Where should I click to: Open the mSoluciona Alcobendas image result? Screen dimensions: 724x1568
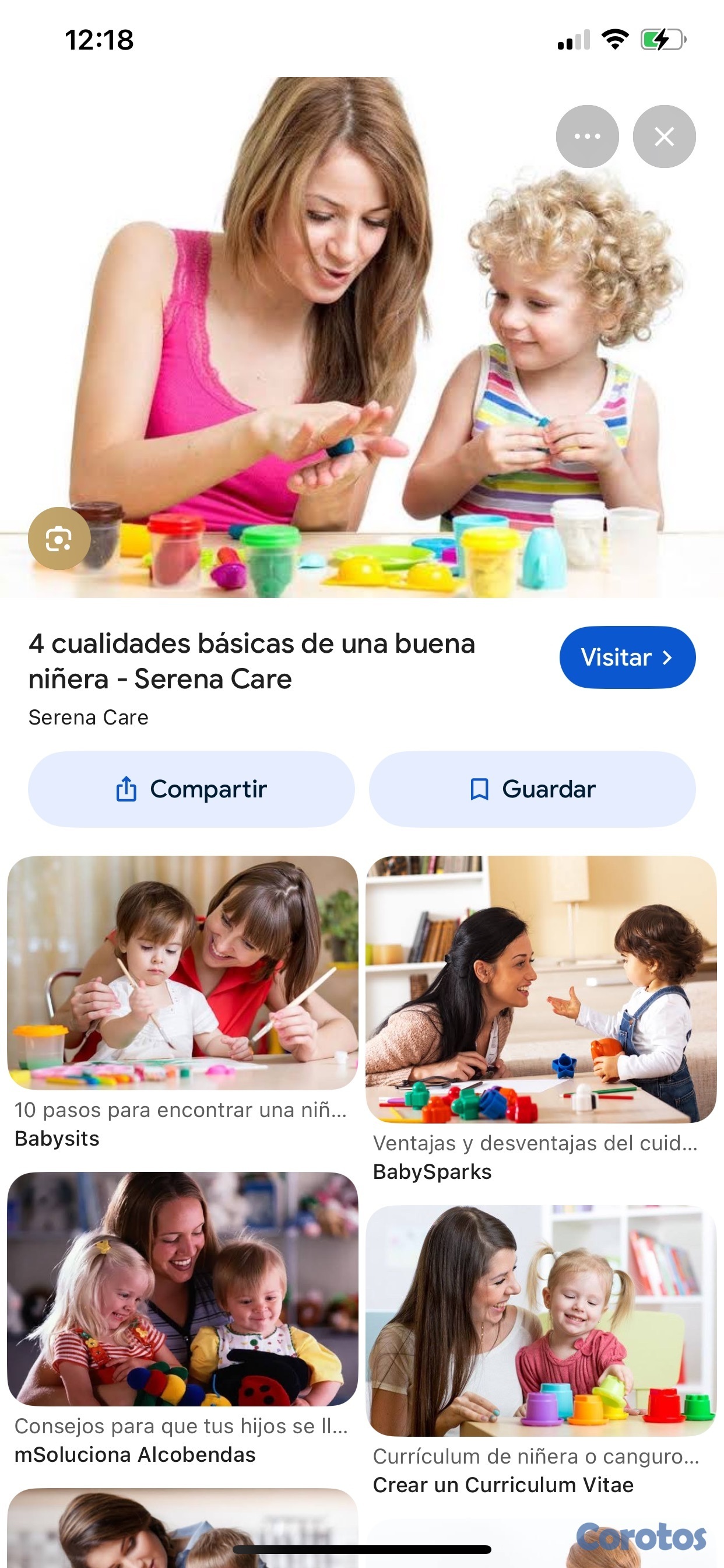pos(182,1289)
